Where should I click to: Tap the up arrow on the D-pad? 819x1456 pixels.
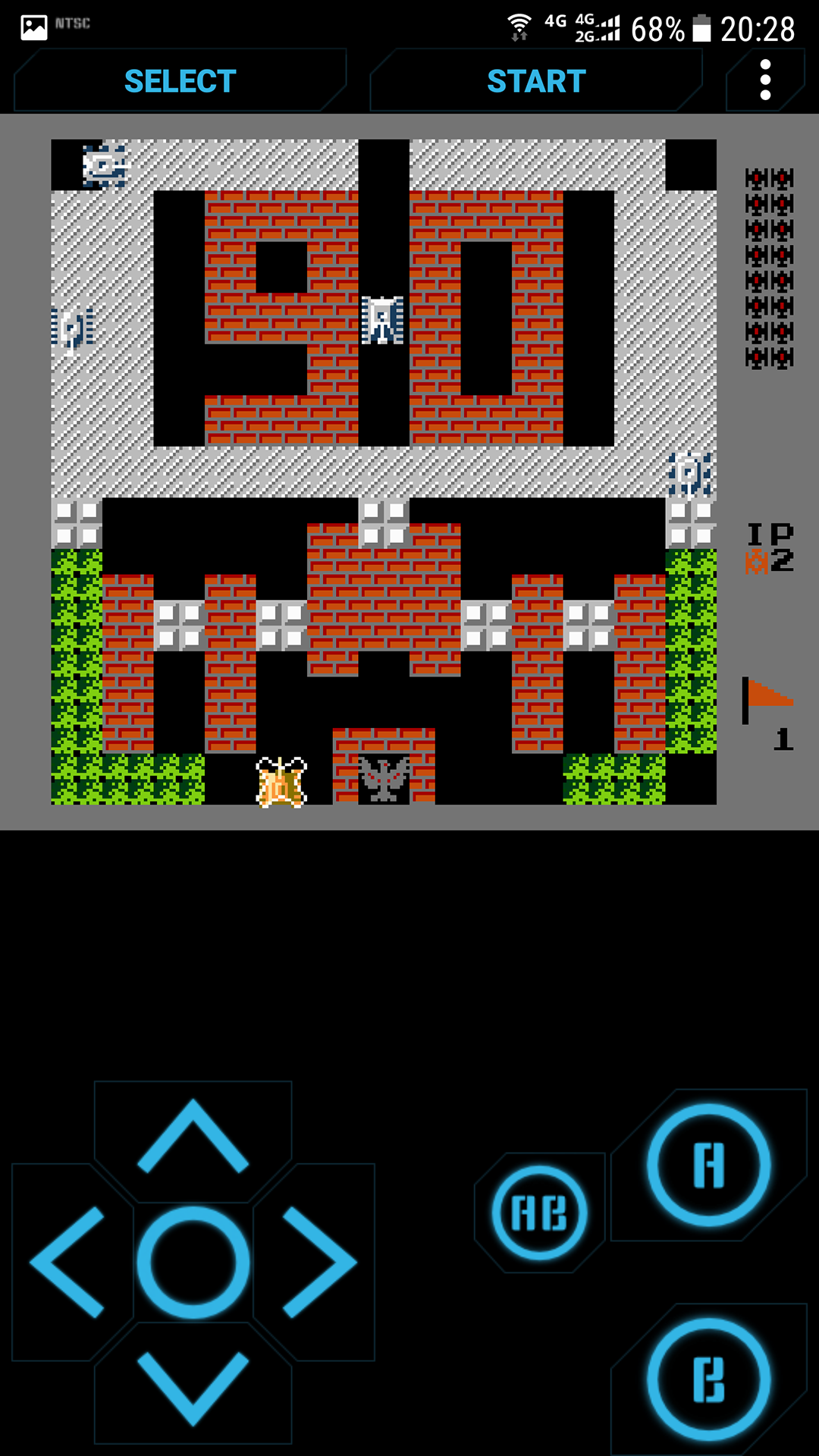click(x=193, y=1137)
